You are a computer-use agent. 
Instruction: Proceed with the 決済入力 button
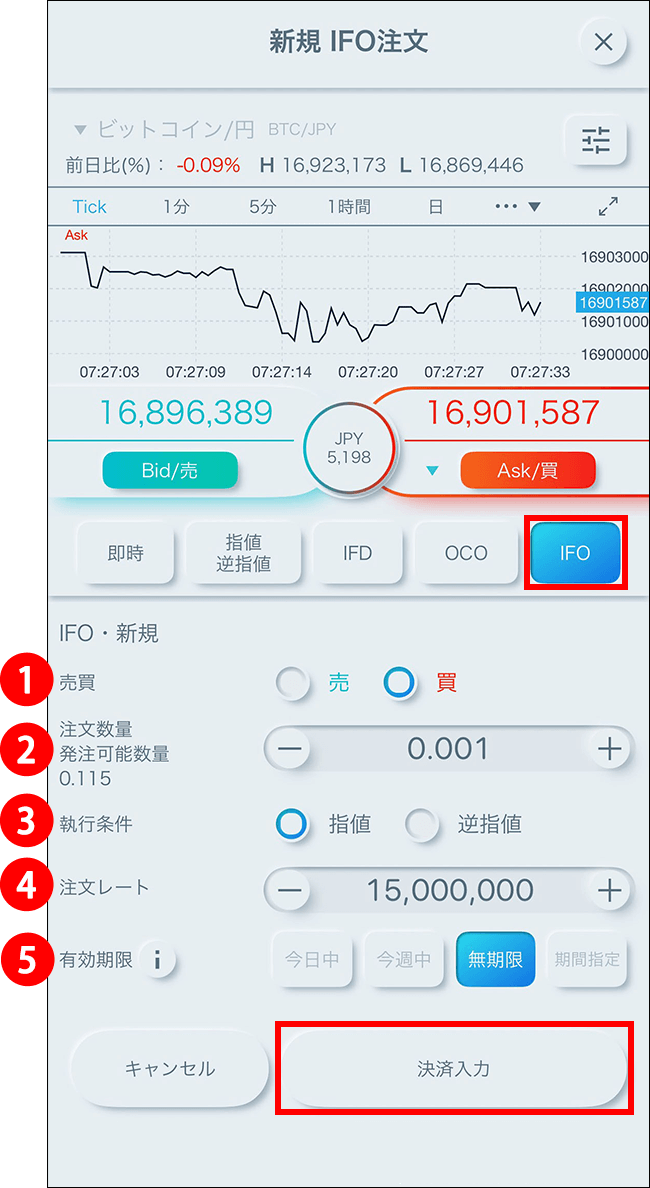click(x=453, y=1069)
